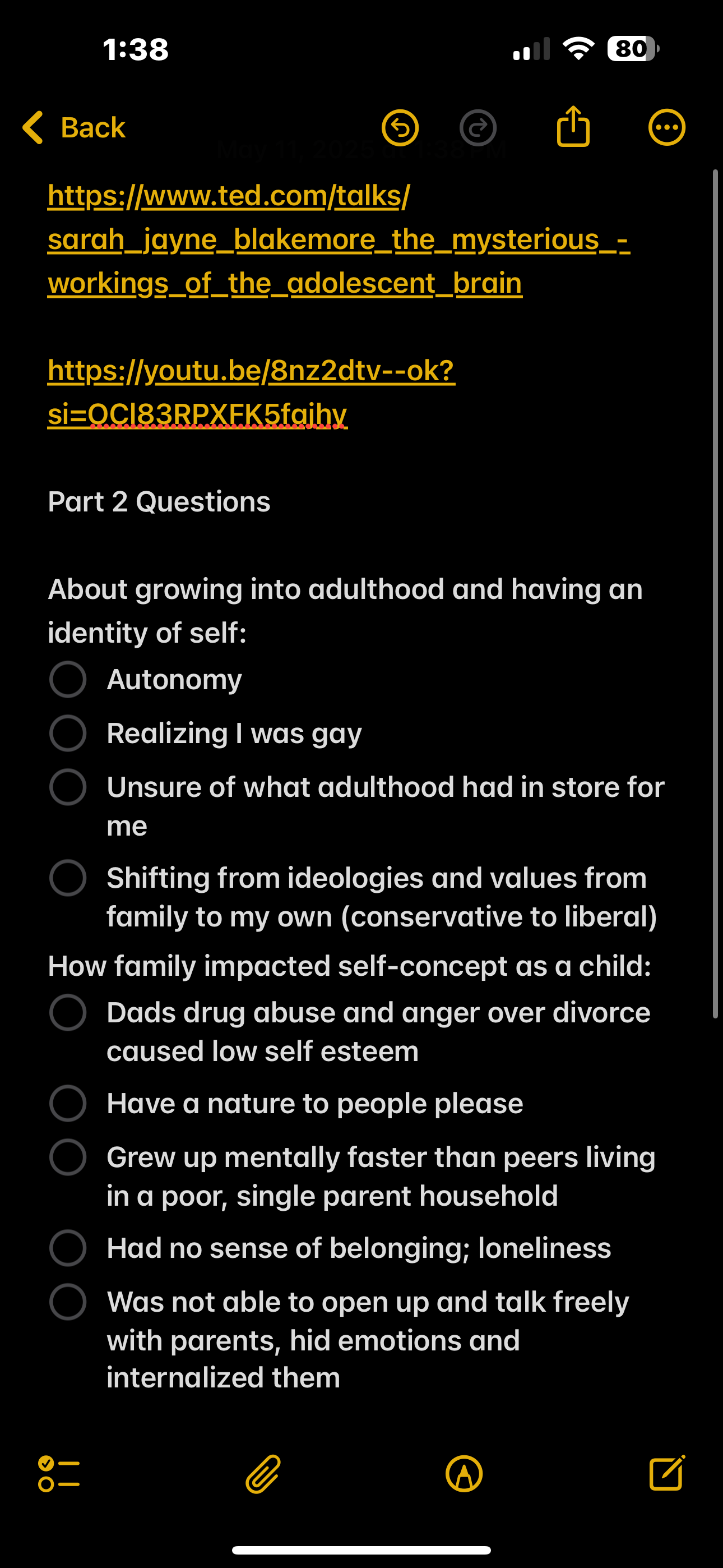Mark Unsure of what adulthood had item

click(x=68, y=787)
